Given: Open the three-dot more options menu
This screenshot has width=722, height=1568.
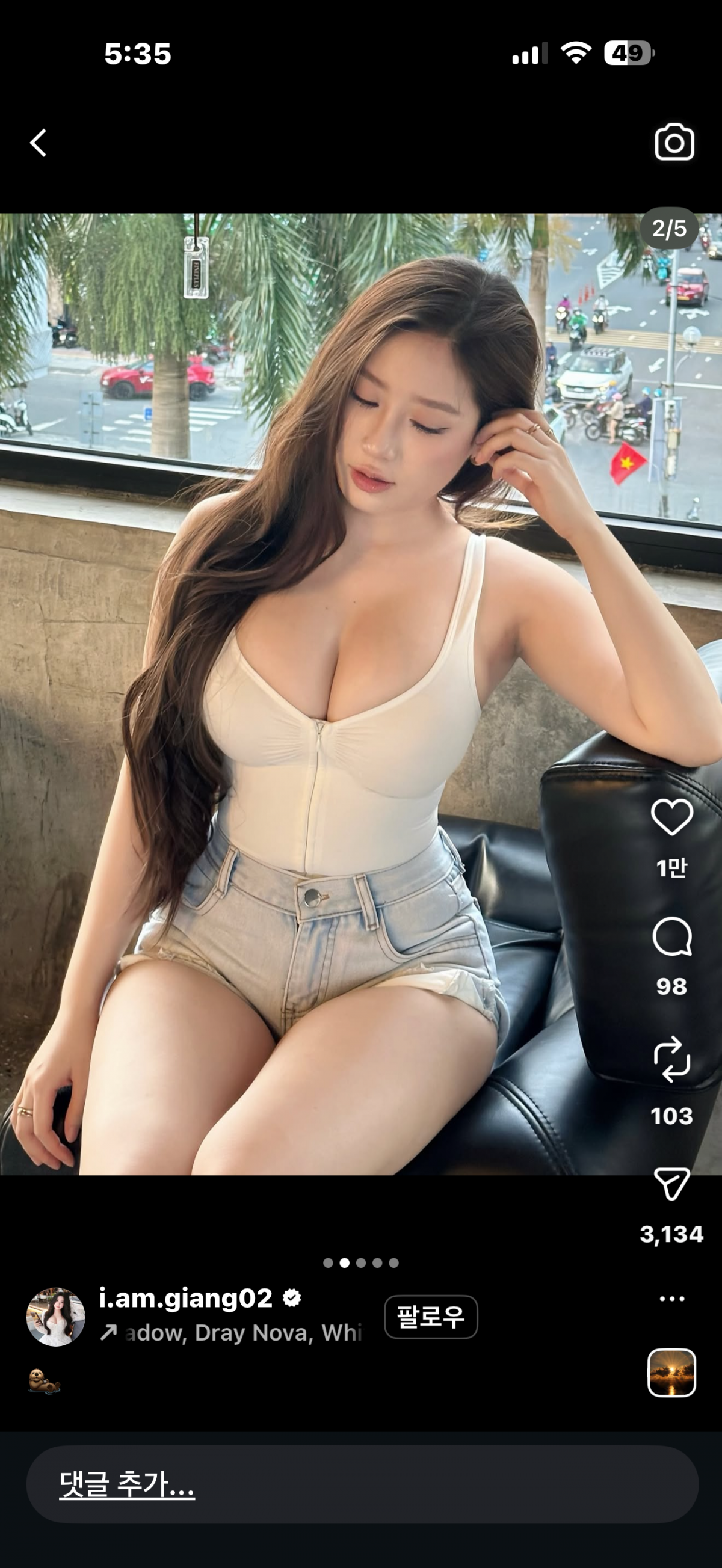Looking at the screenshot, I should (x=671, y=1299).
